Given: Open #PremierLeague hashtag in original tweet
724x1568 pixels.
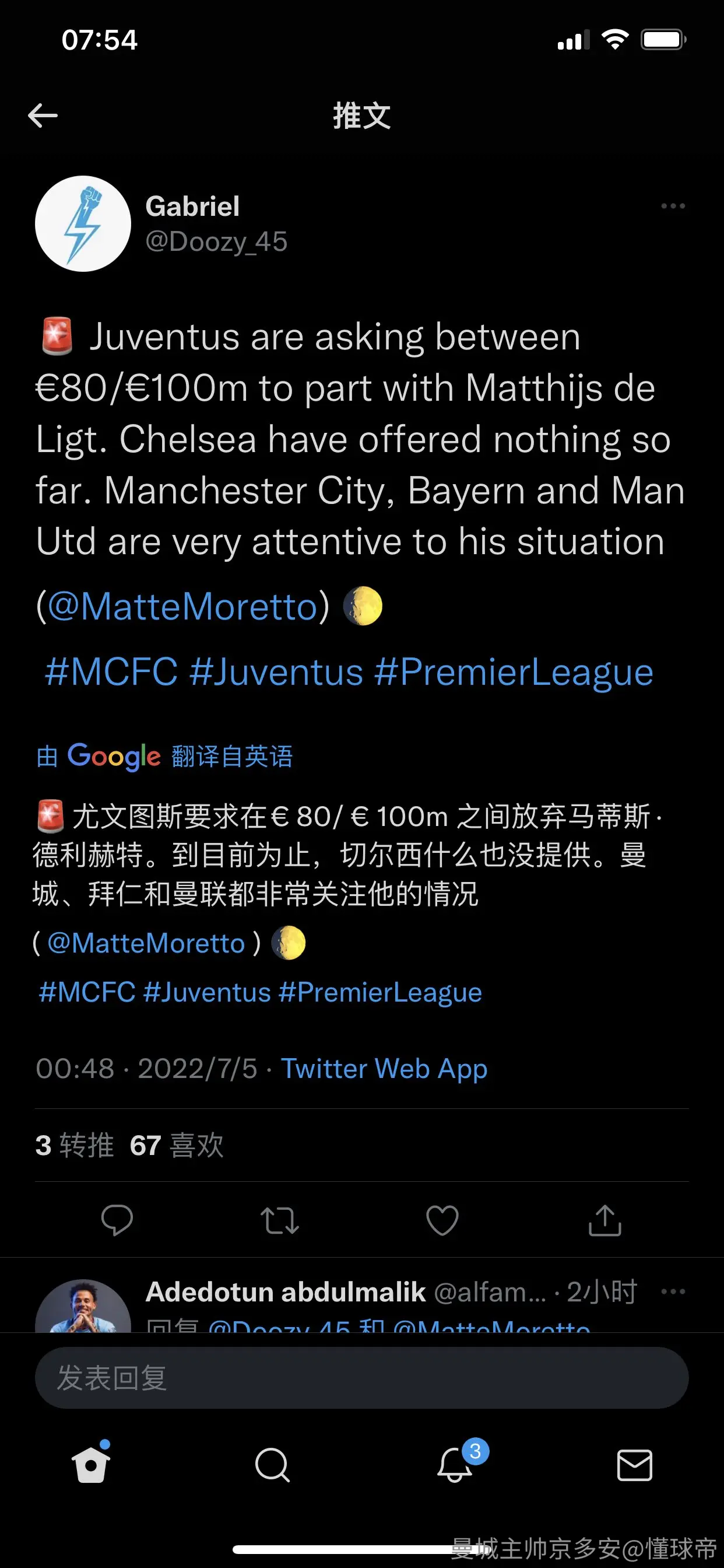Looking at the screenshot, I should [x=514, y=671].
